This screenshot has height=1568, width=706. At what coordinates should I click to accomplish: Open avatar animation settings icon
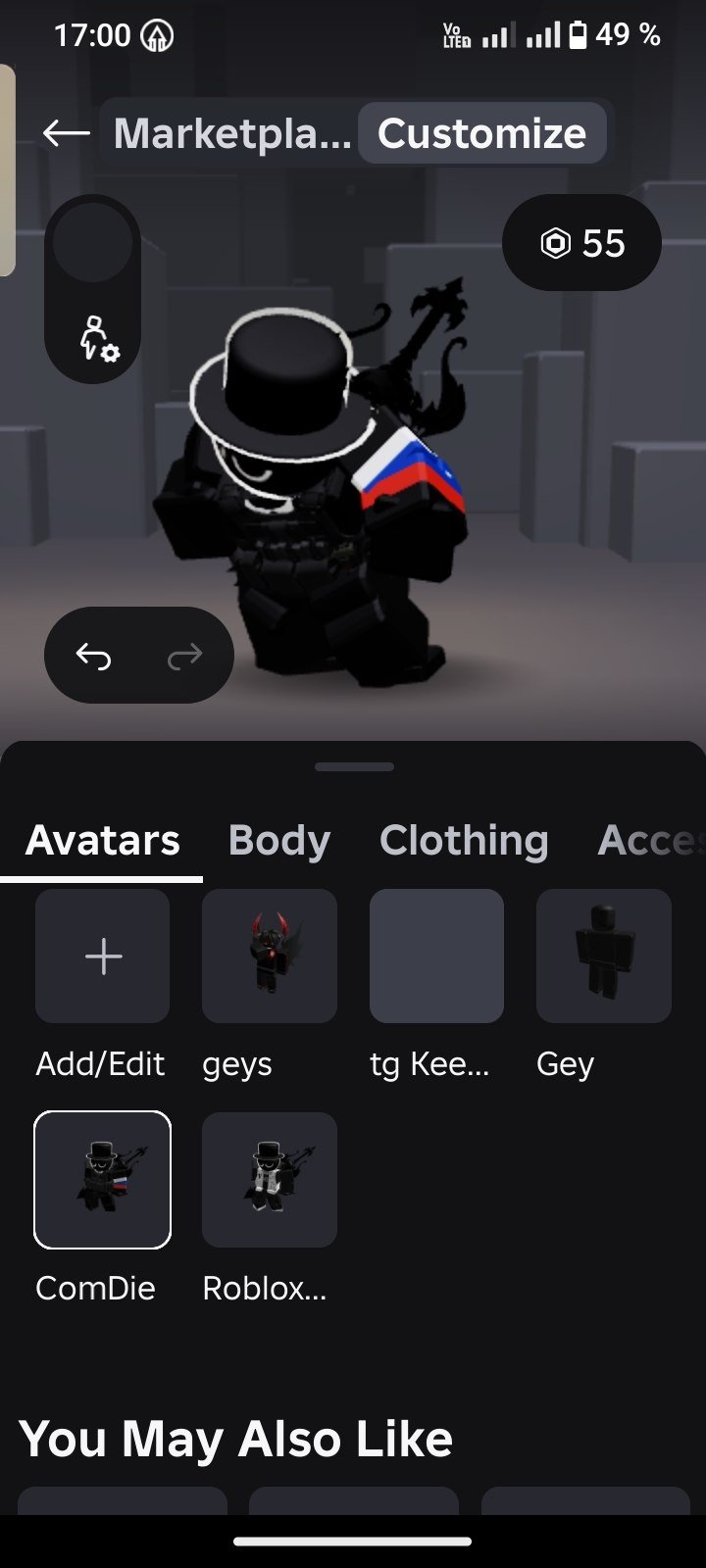[97, 338]
